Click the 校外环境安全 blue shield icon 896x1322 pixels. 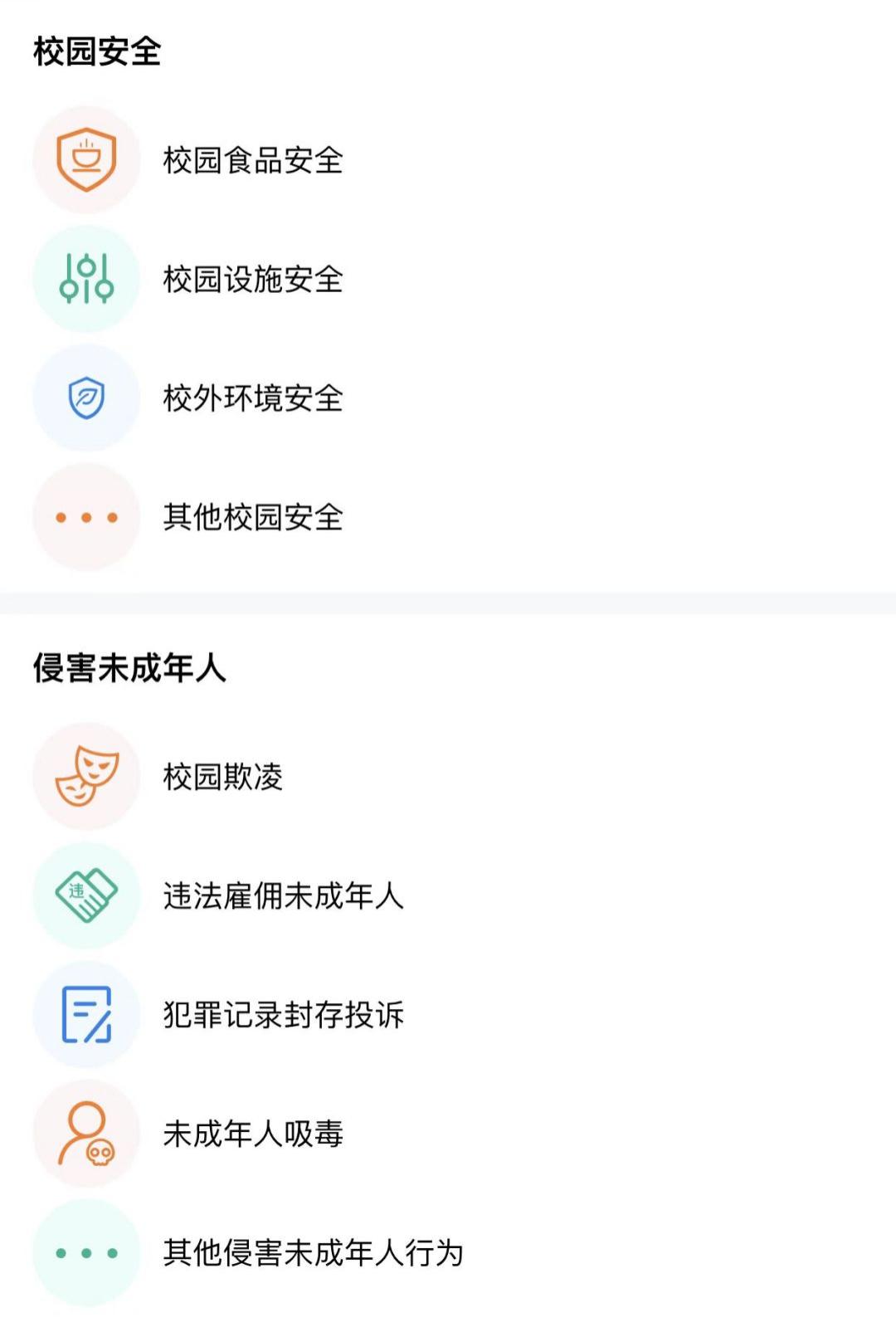click(85, 398)
